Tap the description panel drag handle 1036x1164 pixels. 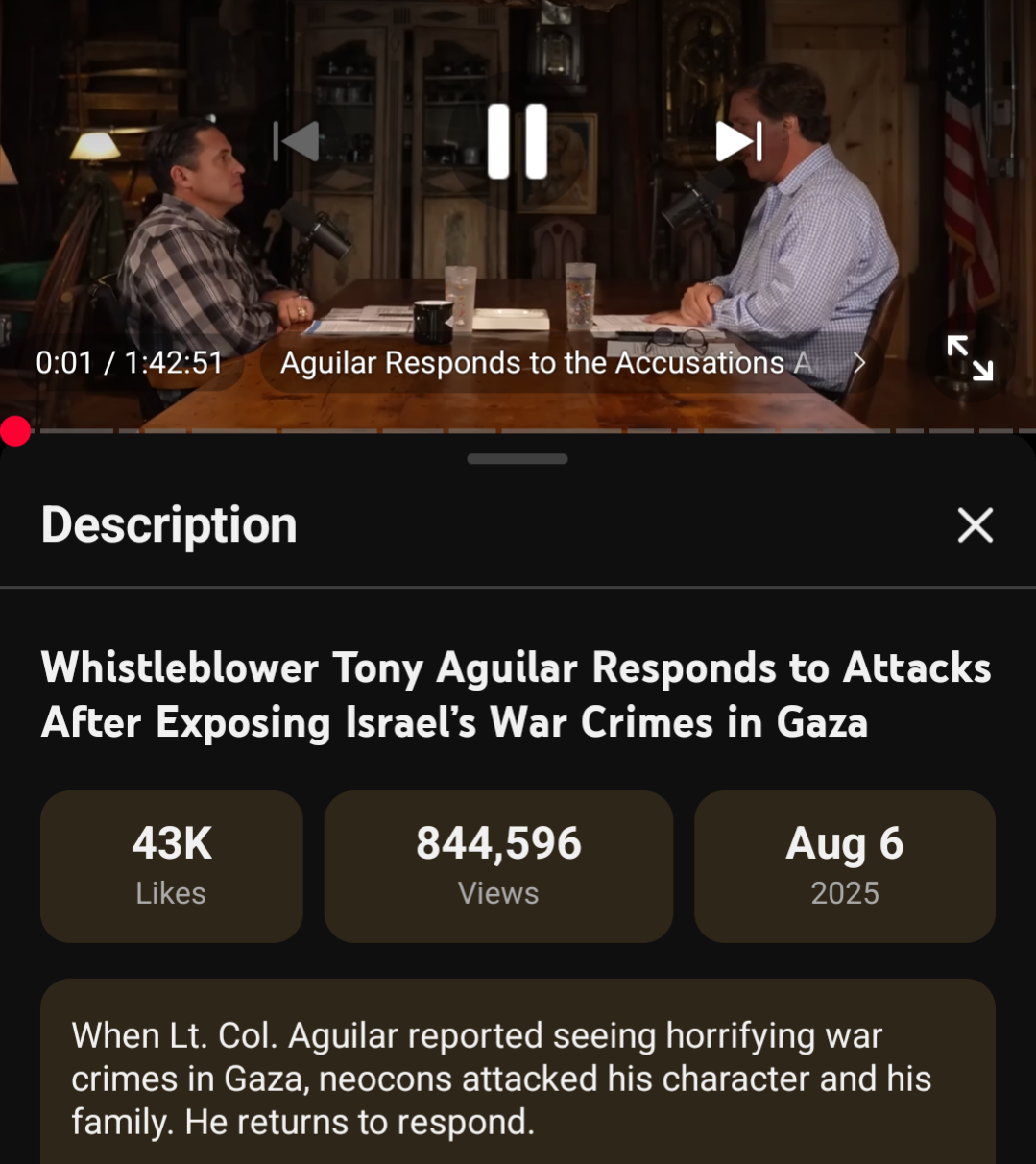click(518, 459)
